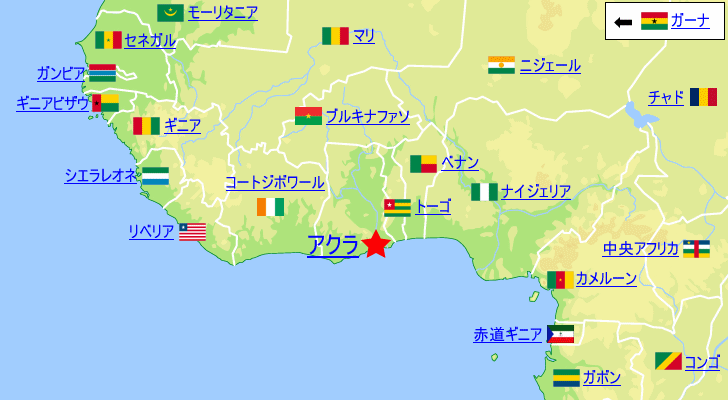Screen dimensions: 728x400
Task: Open the マリ country link
Action: coord(364,36)
